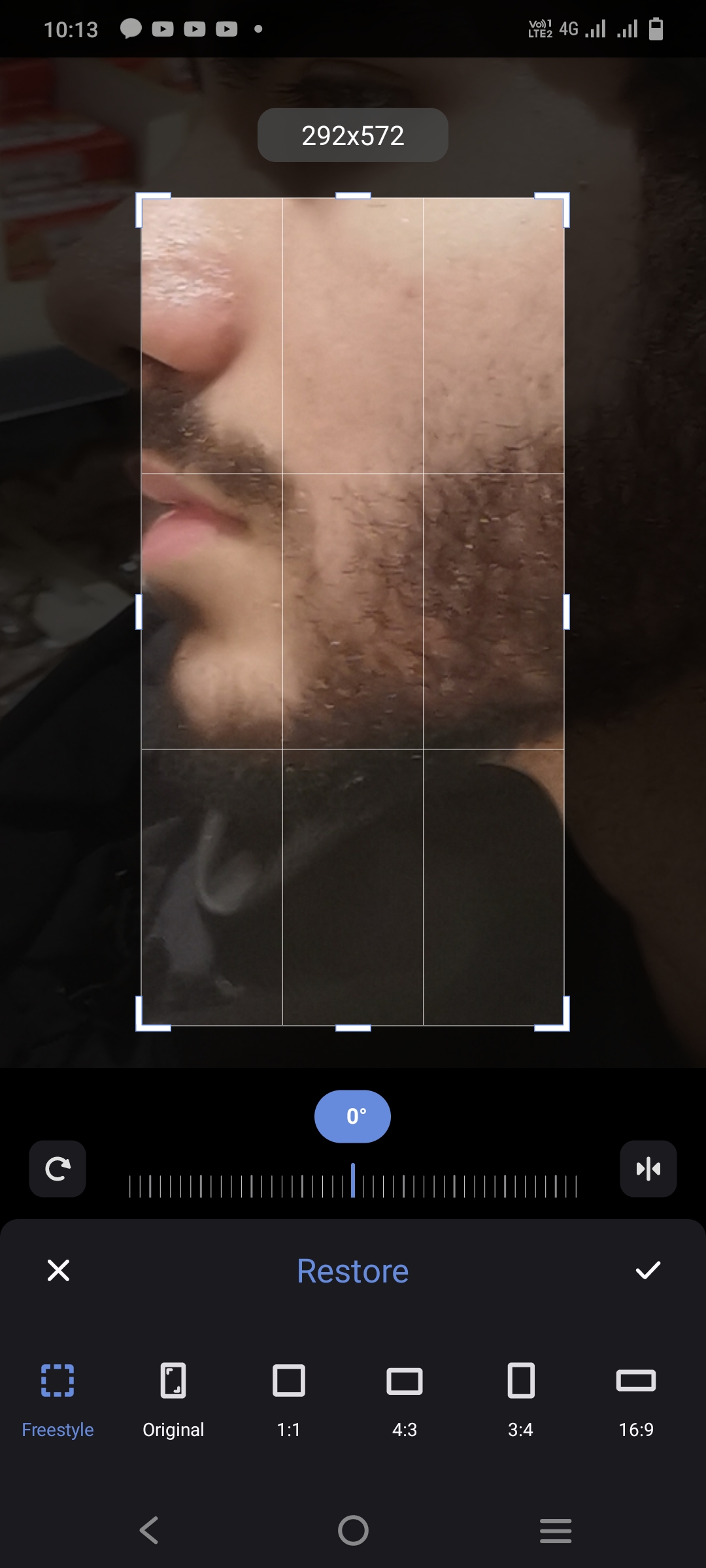Choose the Original aspect ratio

pyautogui.click(x=173, y=1398)
